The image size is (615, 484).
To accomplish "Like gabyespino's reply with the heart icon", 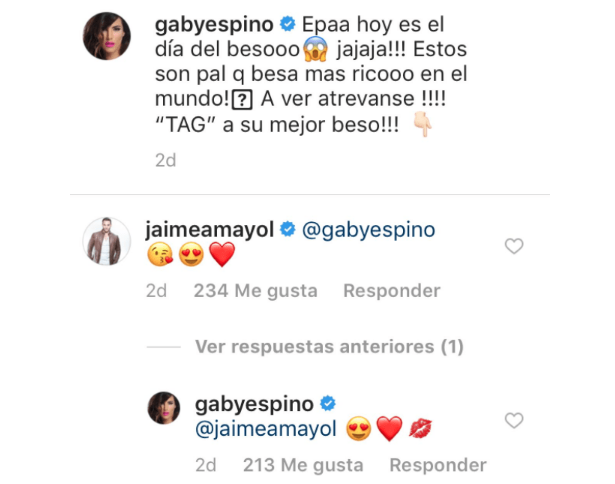I will coord(513,421).
